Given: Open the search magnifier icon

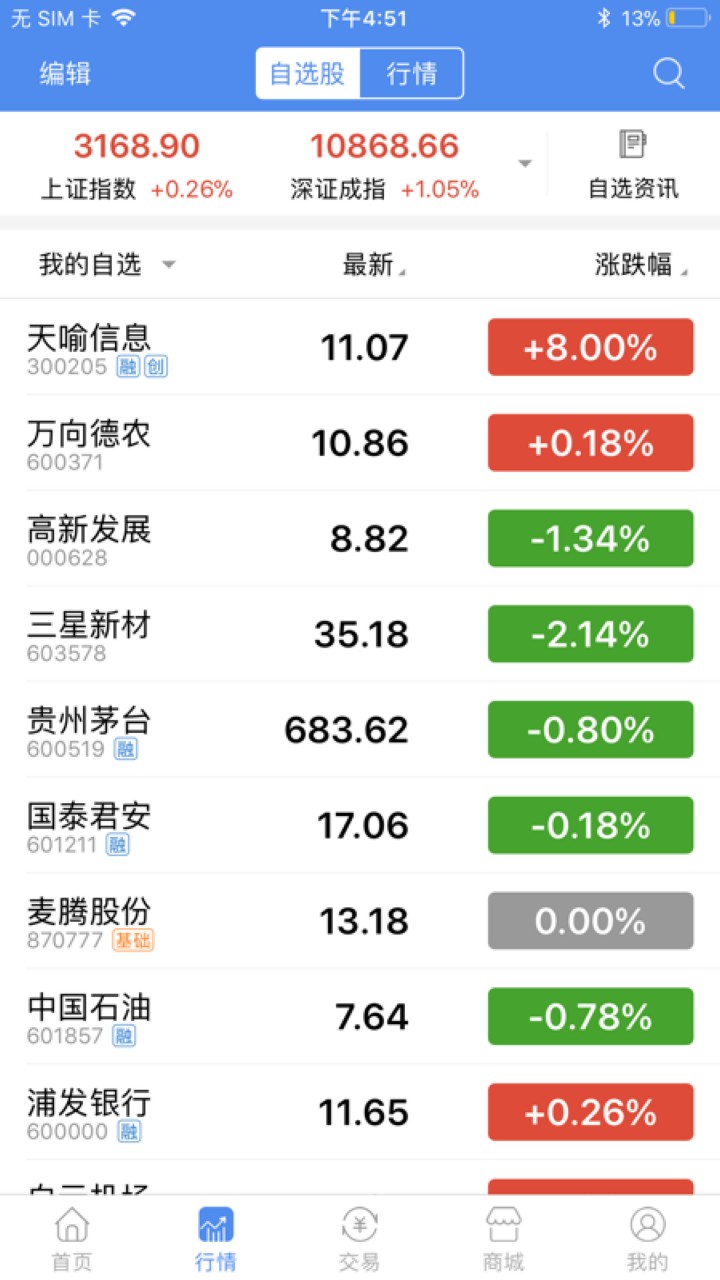Looking at the screenshot, I should (668, 73).
